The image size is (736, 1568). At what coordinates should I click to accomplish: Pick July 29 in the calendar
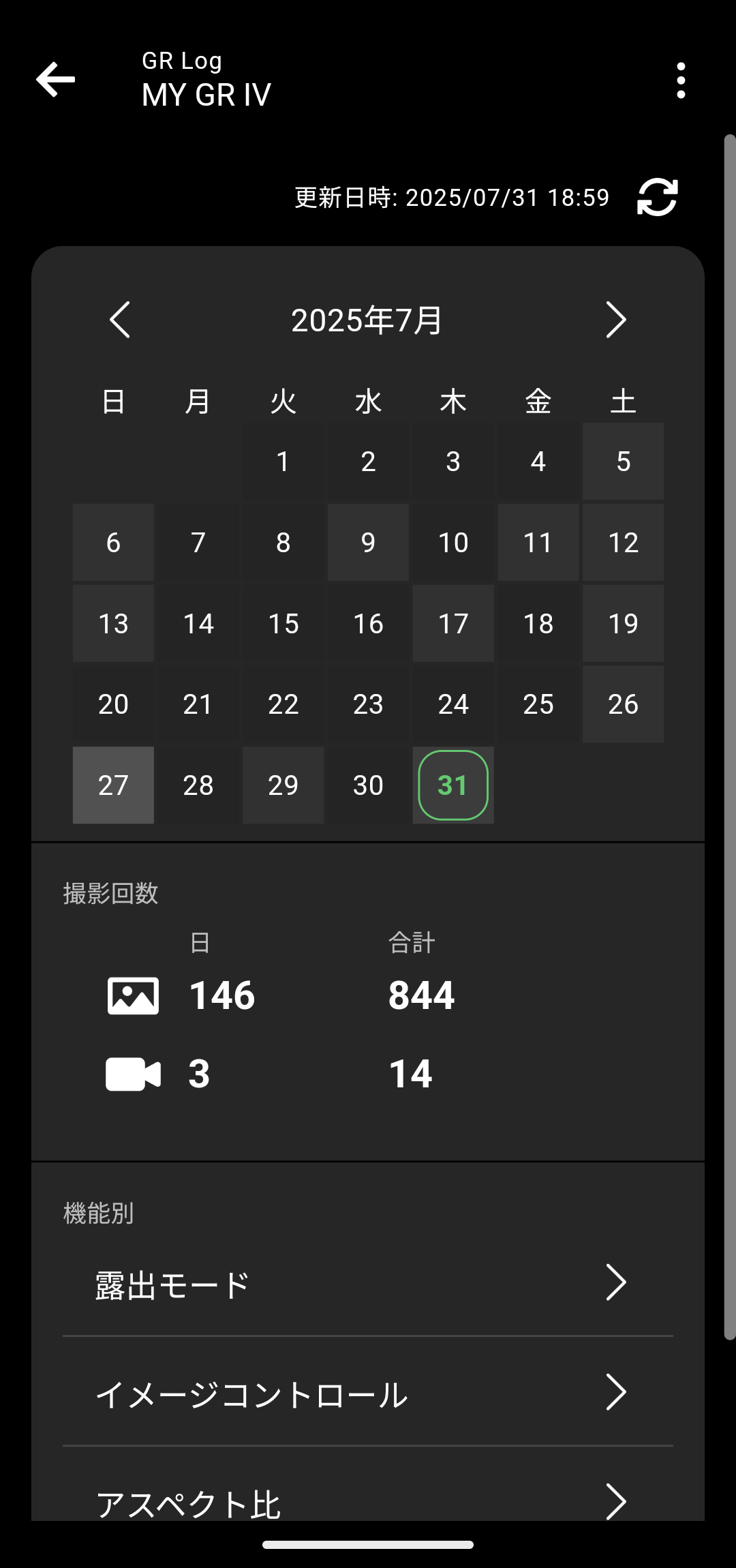click(283, 785)
